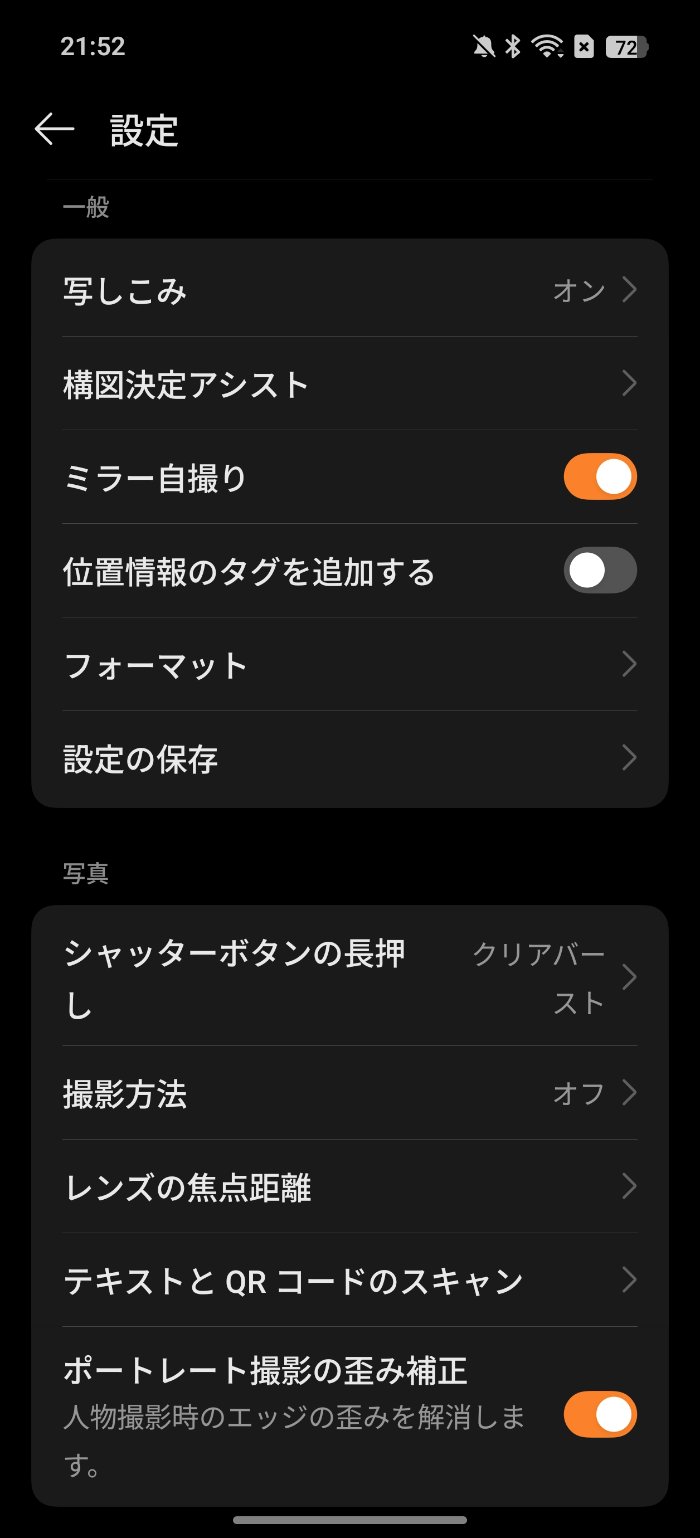Open シャッターボタンの長押し setting
This screenshot has width=700, height=1538.
(350, 978)
